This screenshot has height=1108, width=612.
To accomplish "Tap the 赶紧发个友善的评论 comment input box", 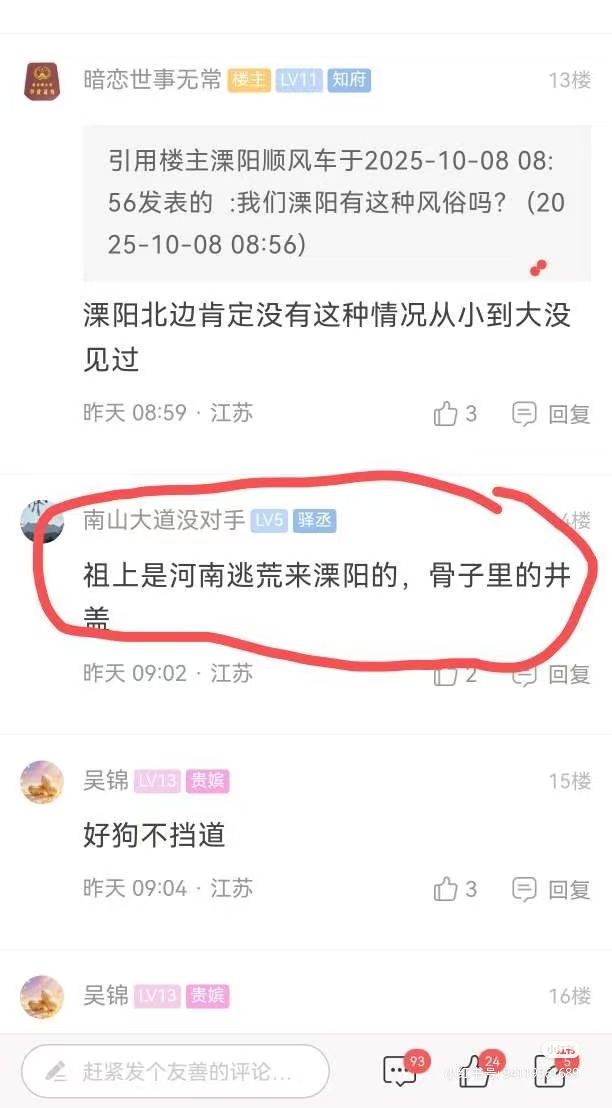I will [x=175, y=1072].
